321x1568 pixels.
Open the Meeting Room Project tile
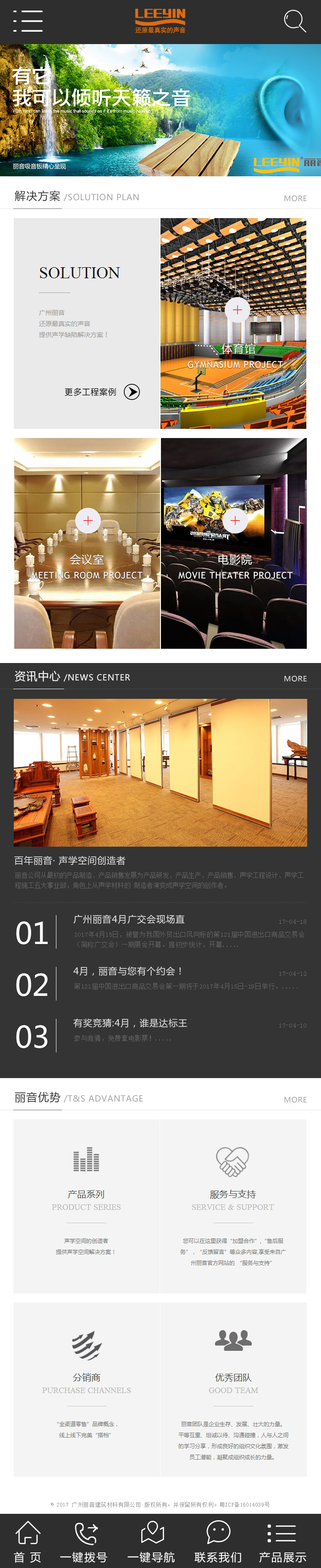pyautogui.click(x=87, y=543)
